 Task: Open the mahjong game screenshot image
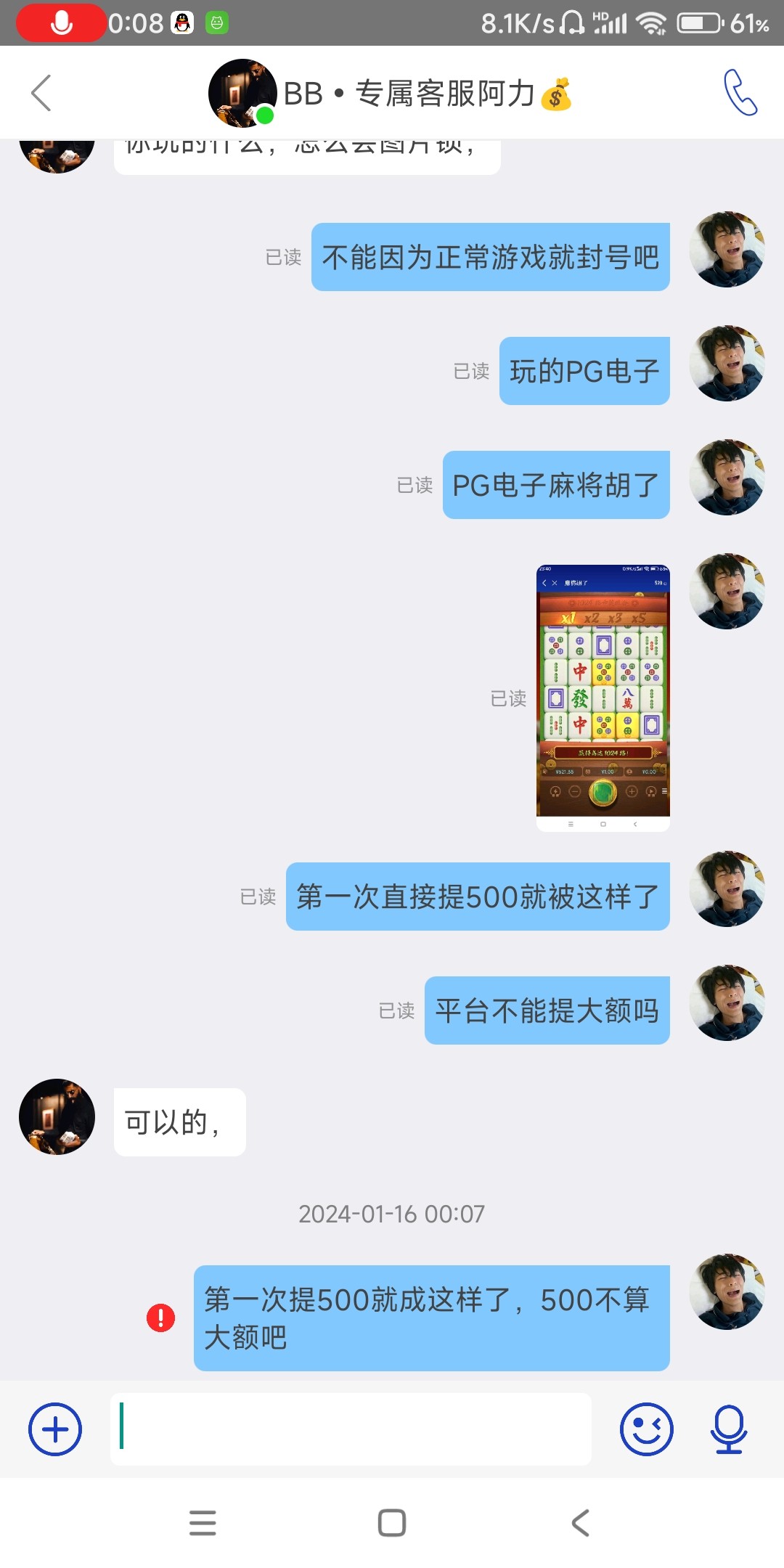603,698
